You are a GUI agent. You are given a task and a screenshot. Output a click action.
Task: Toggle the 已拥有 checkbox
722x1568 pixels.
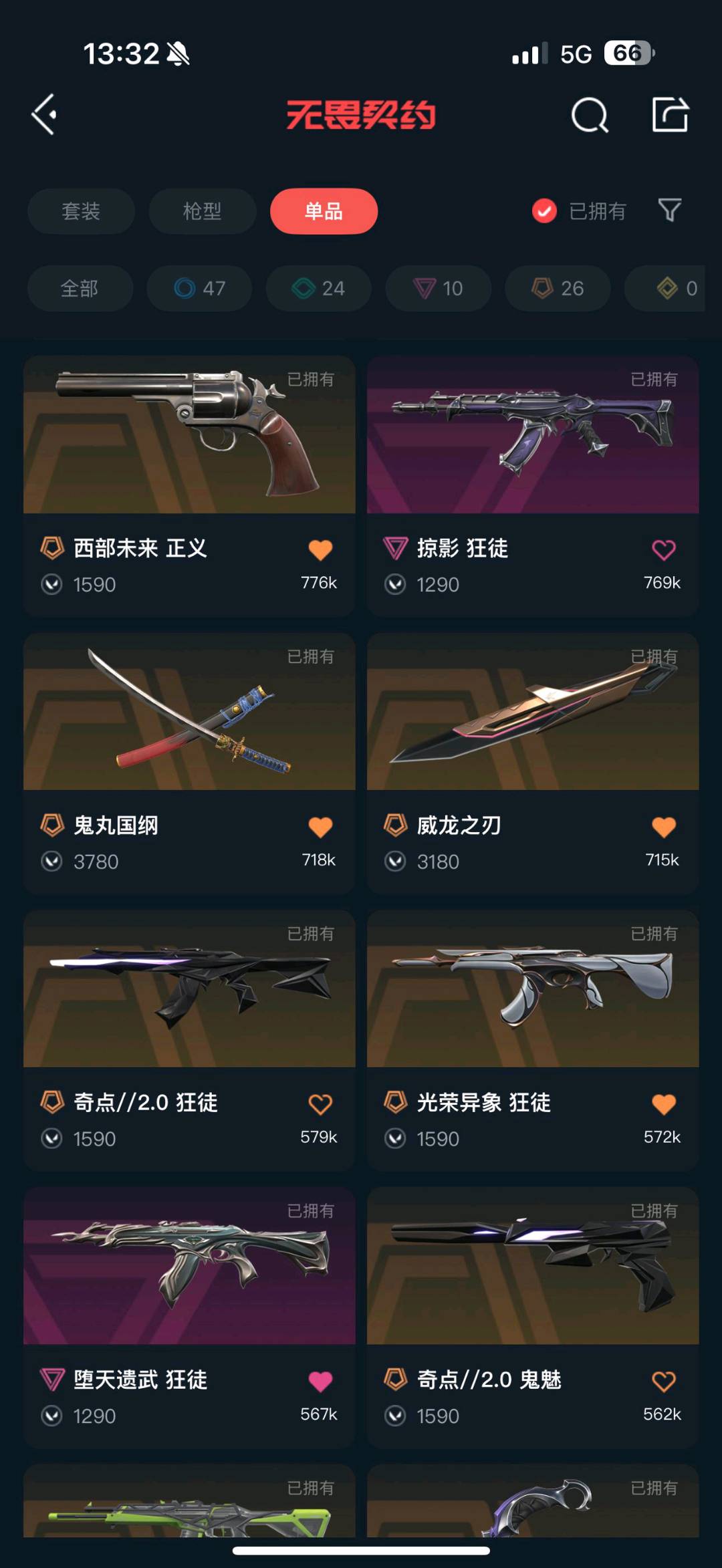click(544, 211)
